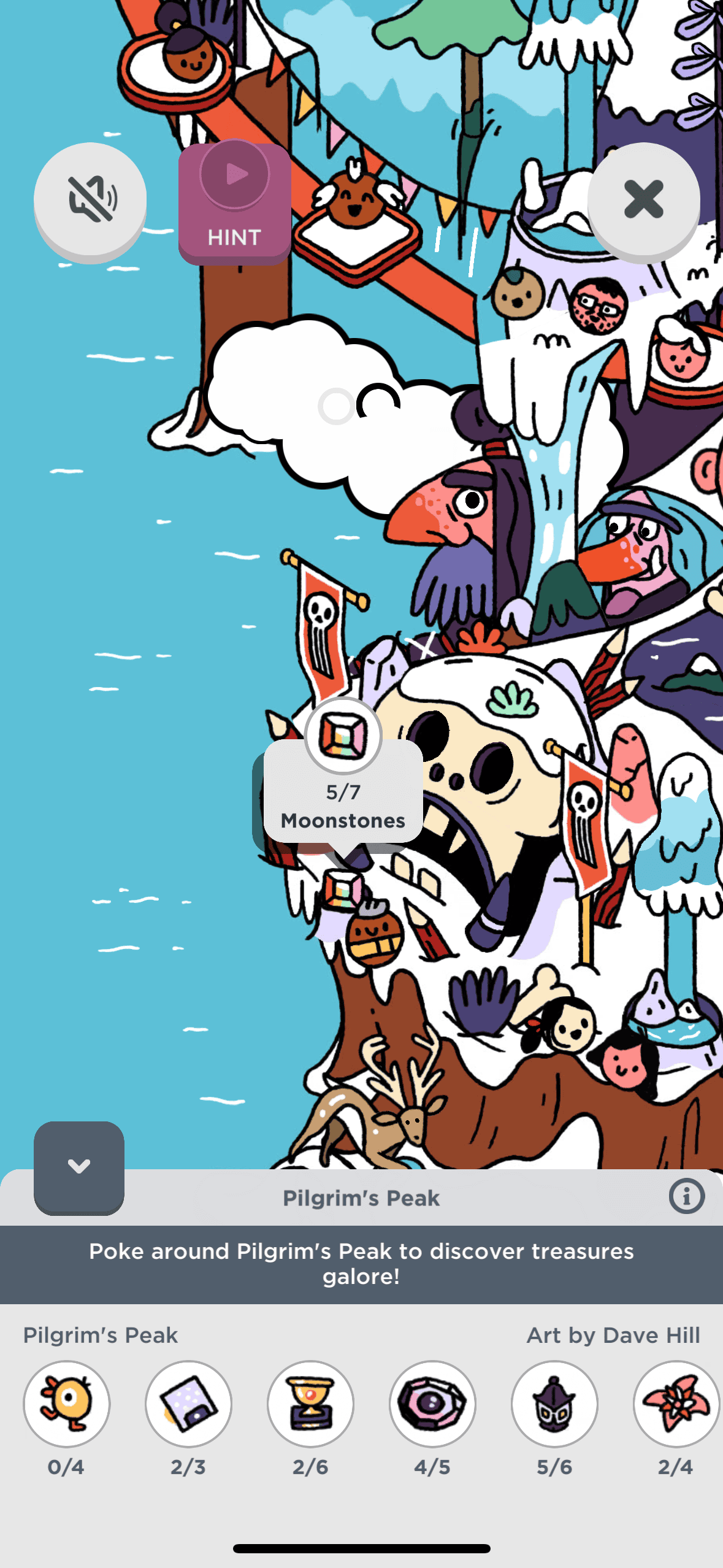This screenshot has height=1568, width=723.
Task: Play a hint video
Action: (x=234, y=201)
